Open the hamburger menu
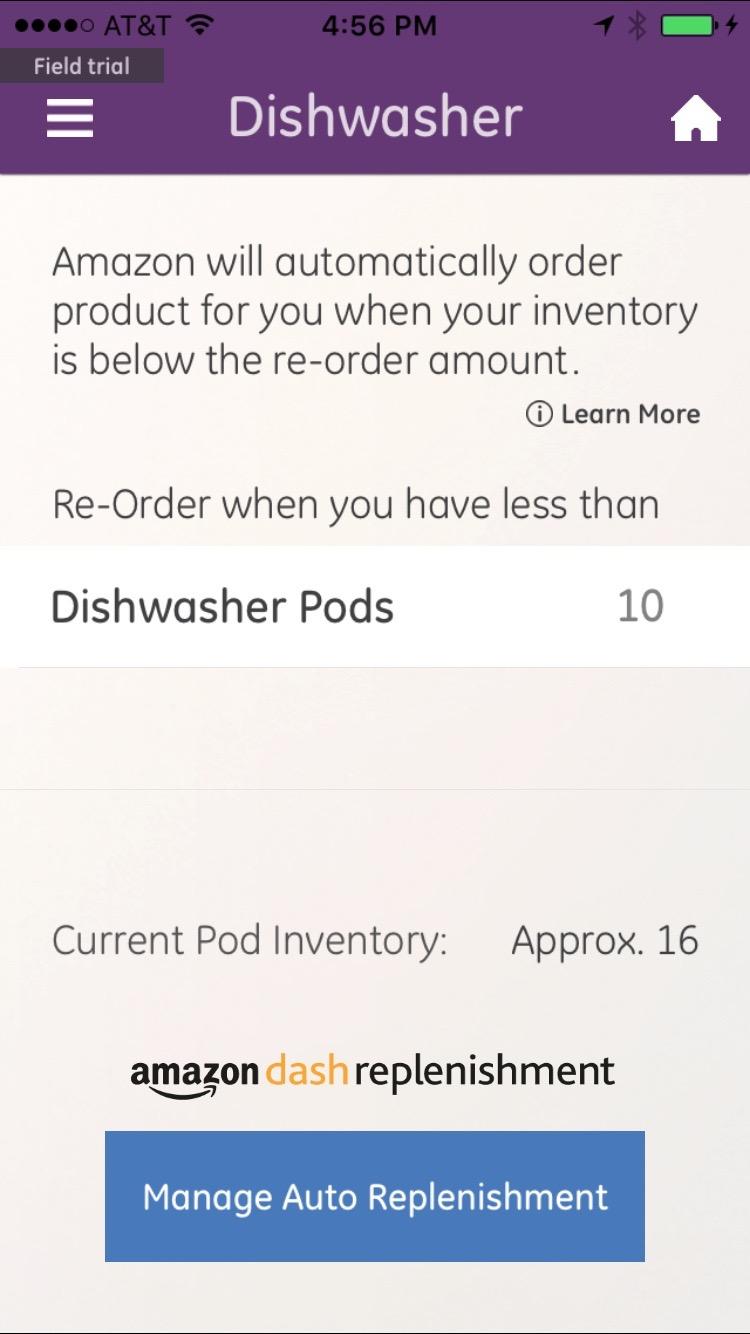The width and height of the screenshot is (750, 1334). [x=70, y=119]
